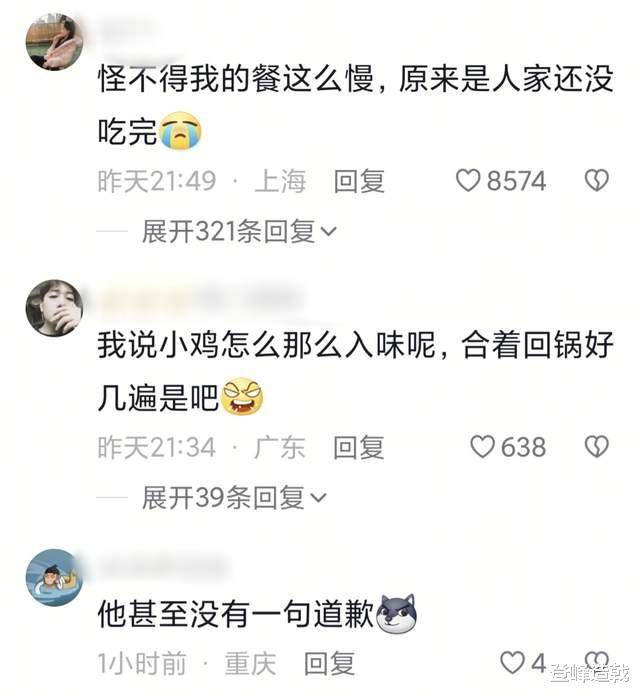Reply to the comment from 重庆
Viewport: 640px width, 696px height.
click(330, 663)
